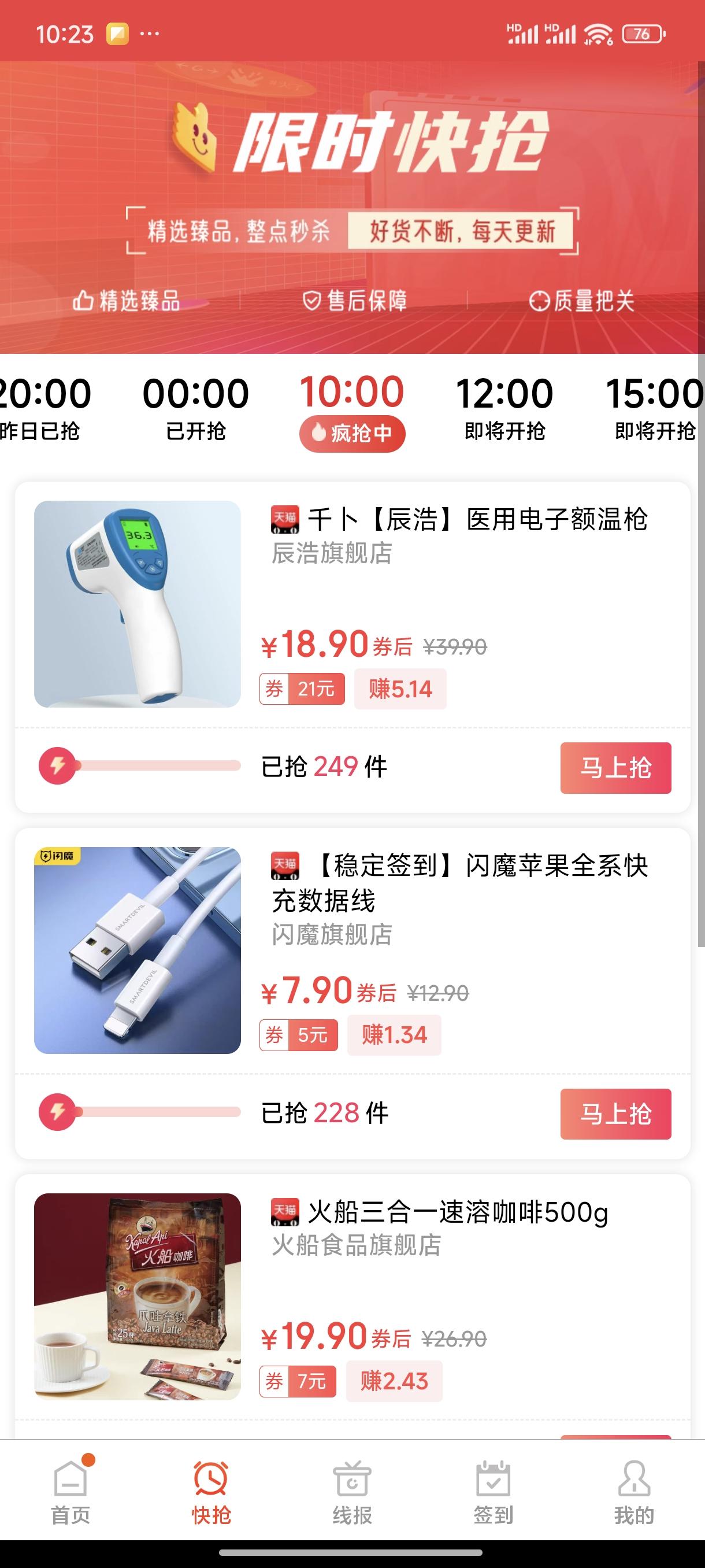Open the 闪魔苹果全系快充数据线 product card
705x1568 pixels.
click(353, 993)
